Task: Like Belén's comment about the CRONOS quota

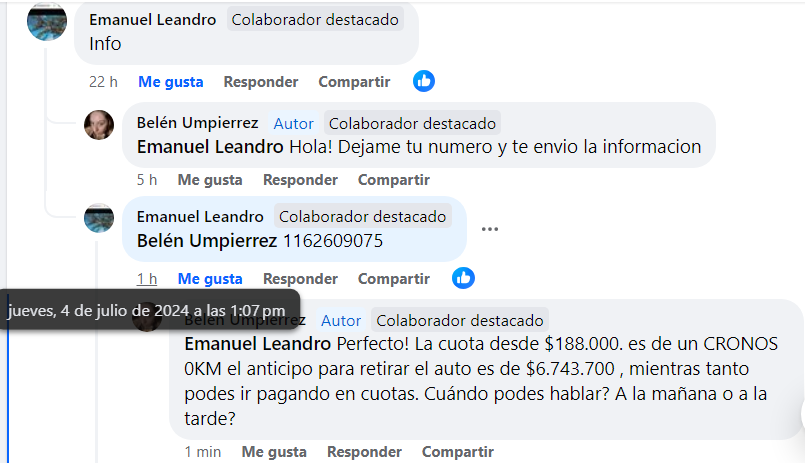Action: tap(274, 452)
